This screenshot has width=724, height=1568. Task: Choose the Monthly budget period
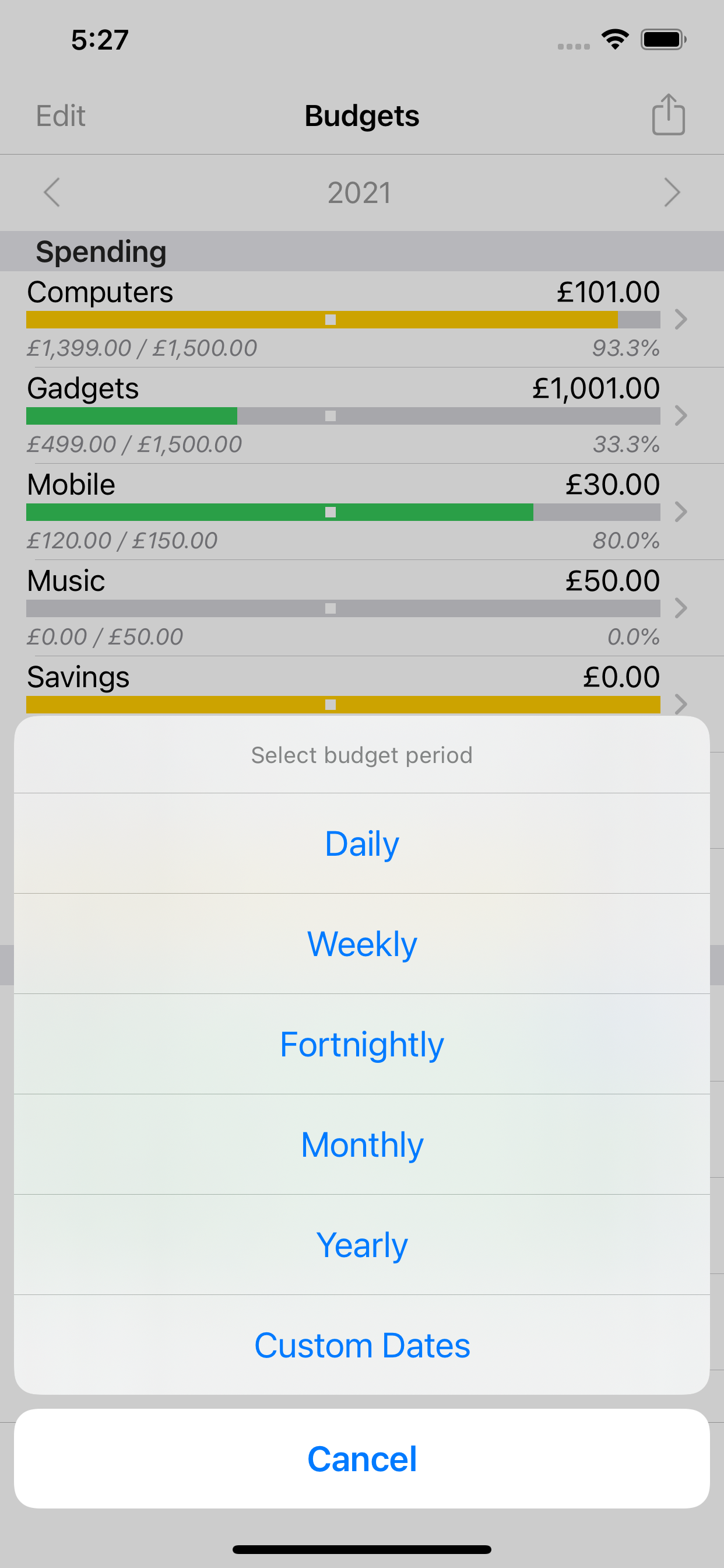361,1144
